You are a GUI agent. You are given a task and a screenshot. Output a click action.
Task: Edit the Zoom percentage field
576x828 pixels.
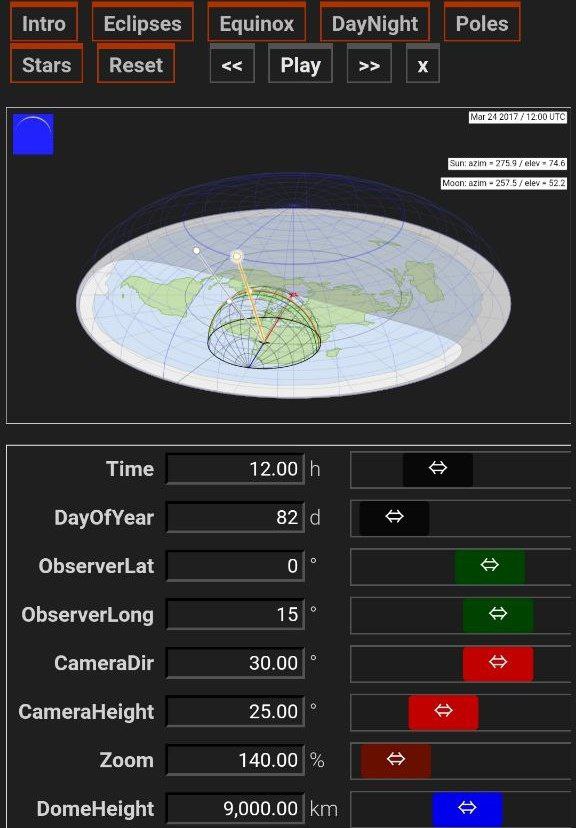click(x=235, y=760)
